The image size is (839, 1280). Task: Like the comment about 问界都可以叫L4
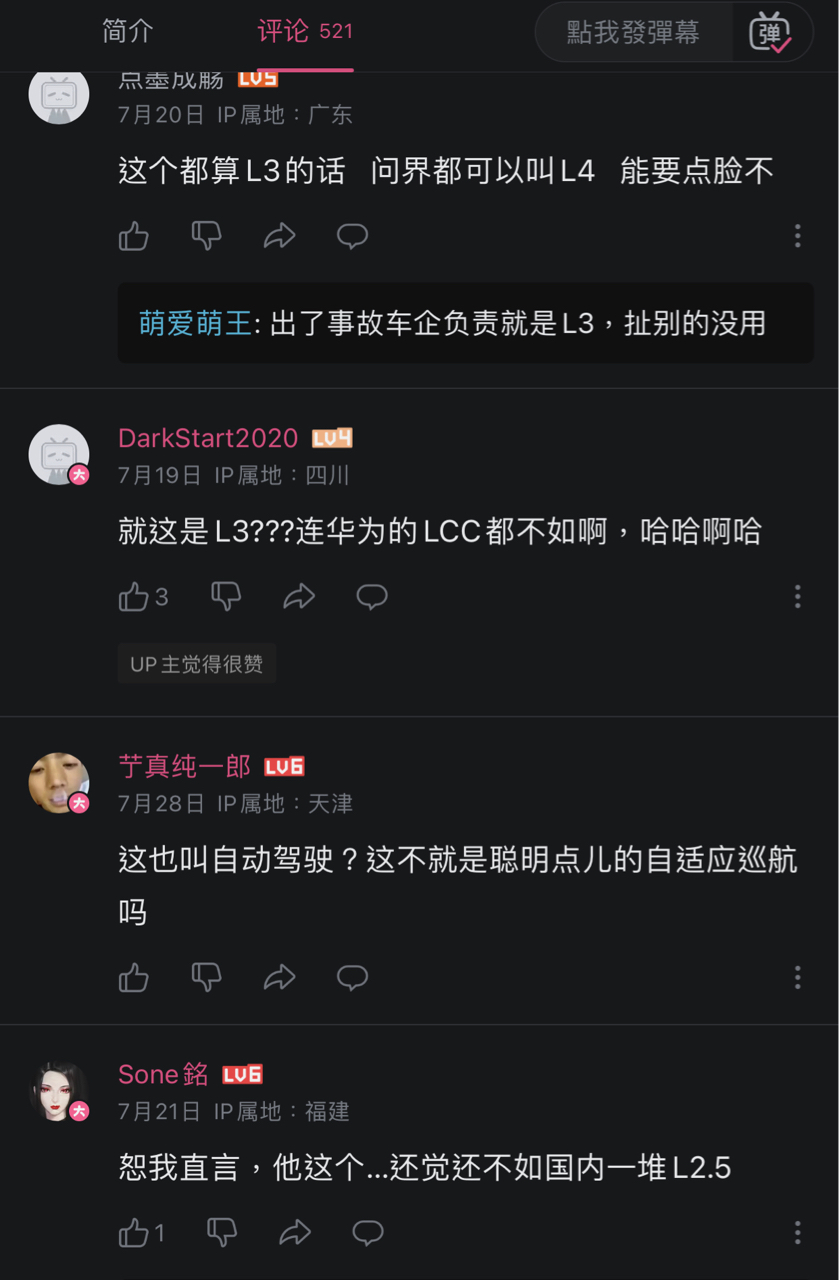point(134,236)
